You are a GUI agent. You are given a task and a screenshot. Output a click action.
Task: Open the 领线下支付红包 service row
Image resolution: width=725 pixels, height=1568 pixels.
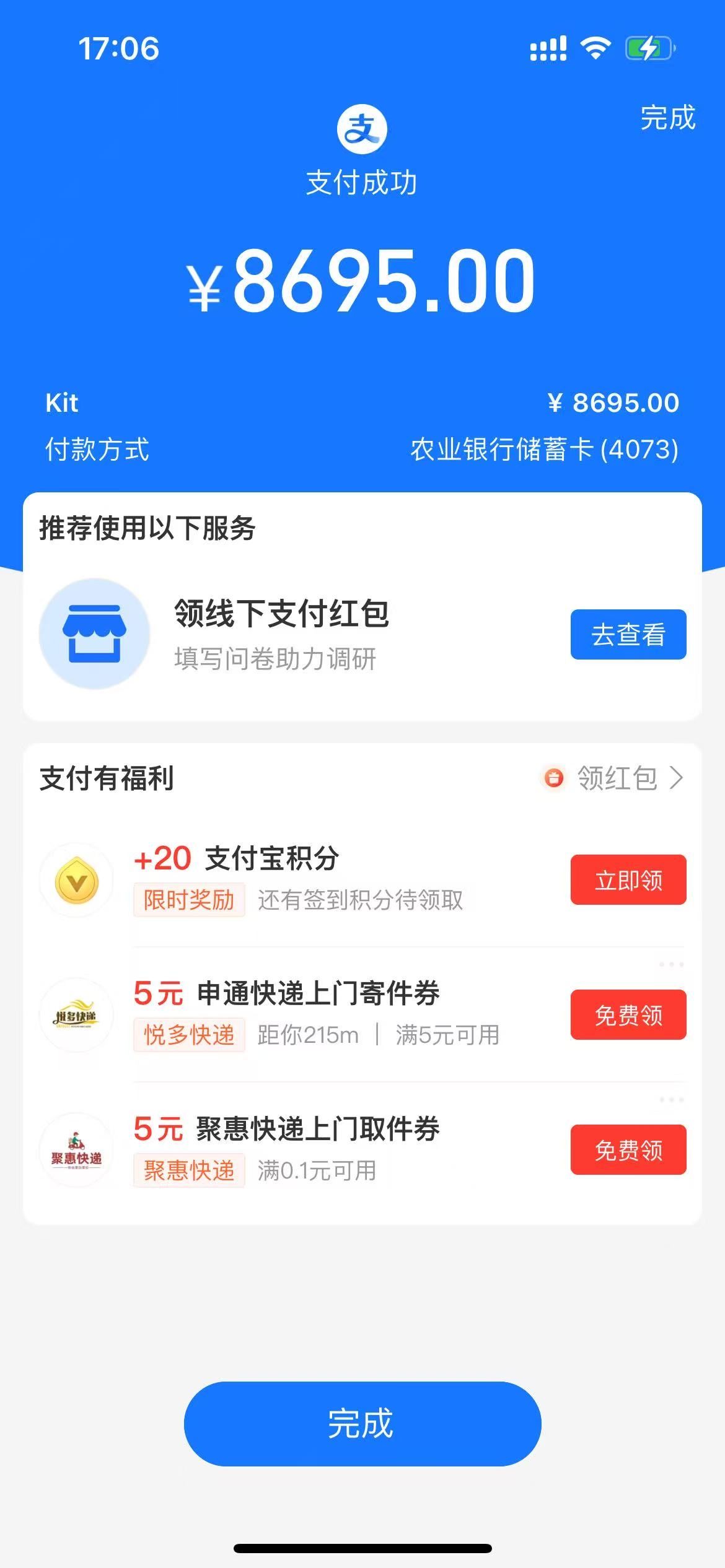pyautogui.click(x=281, y=633)
